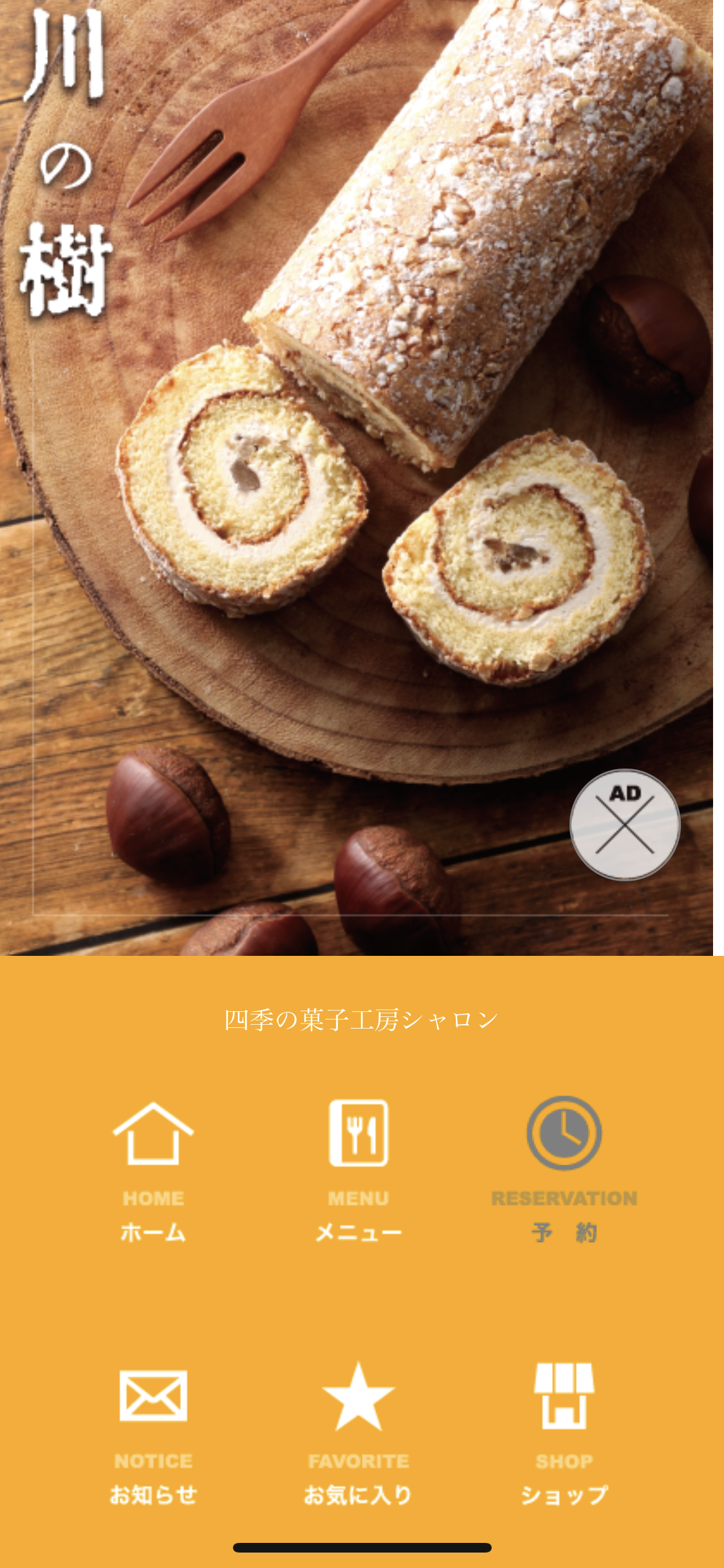
Task: Open the MENU メニュー section
Action: coord(358,1168)
